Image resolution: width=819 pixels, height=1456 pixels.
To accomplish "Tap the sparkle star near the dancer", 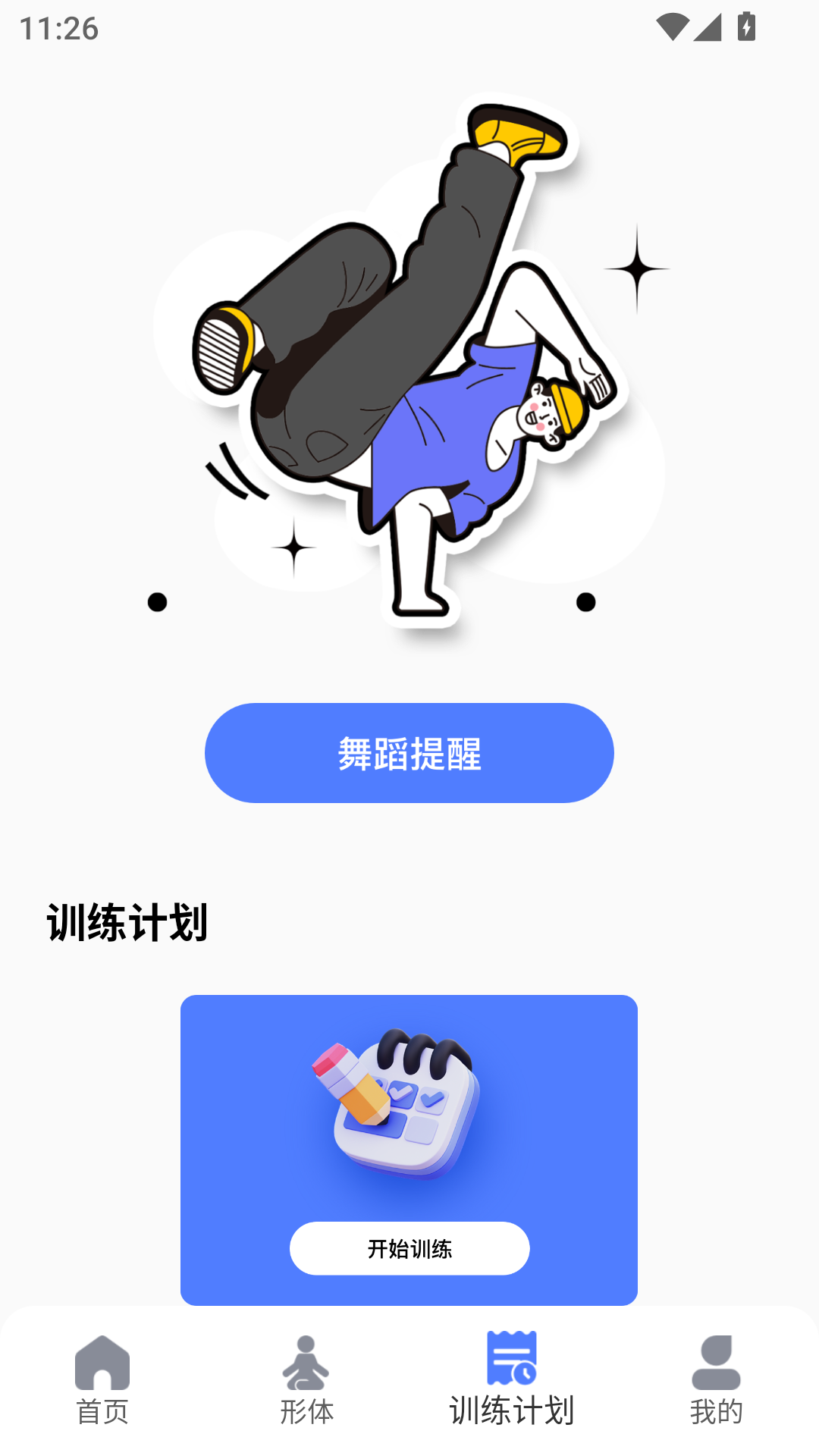I will (637, 267).
